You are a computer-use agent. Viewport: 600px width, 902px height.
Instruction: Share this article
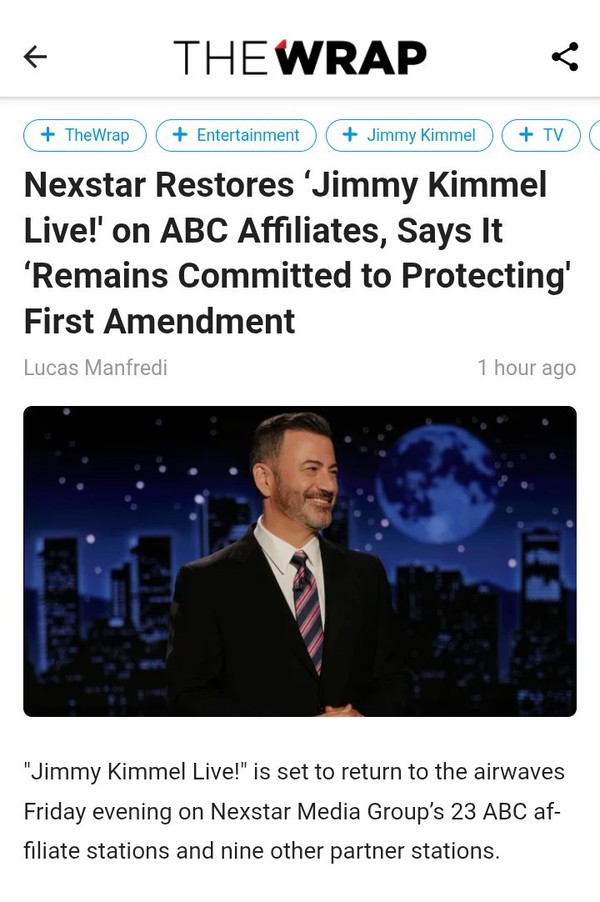[x=565, y=57]
